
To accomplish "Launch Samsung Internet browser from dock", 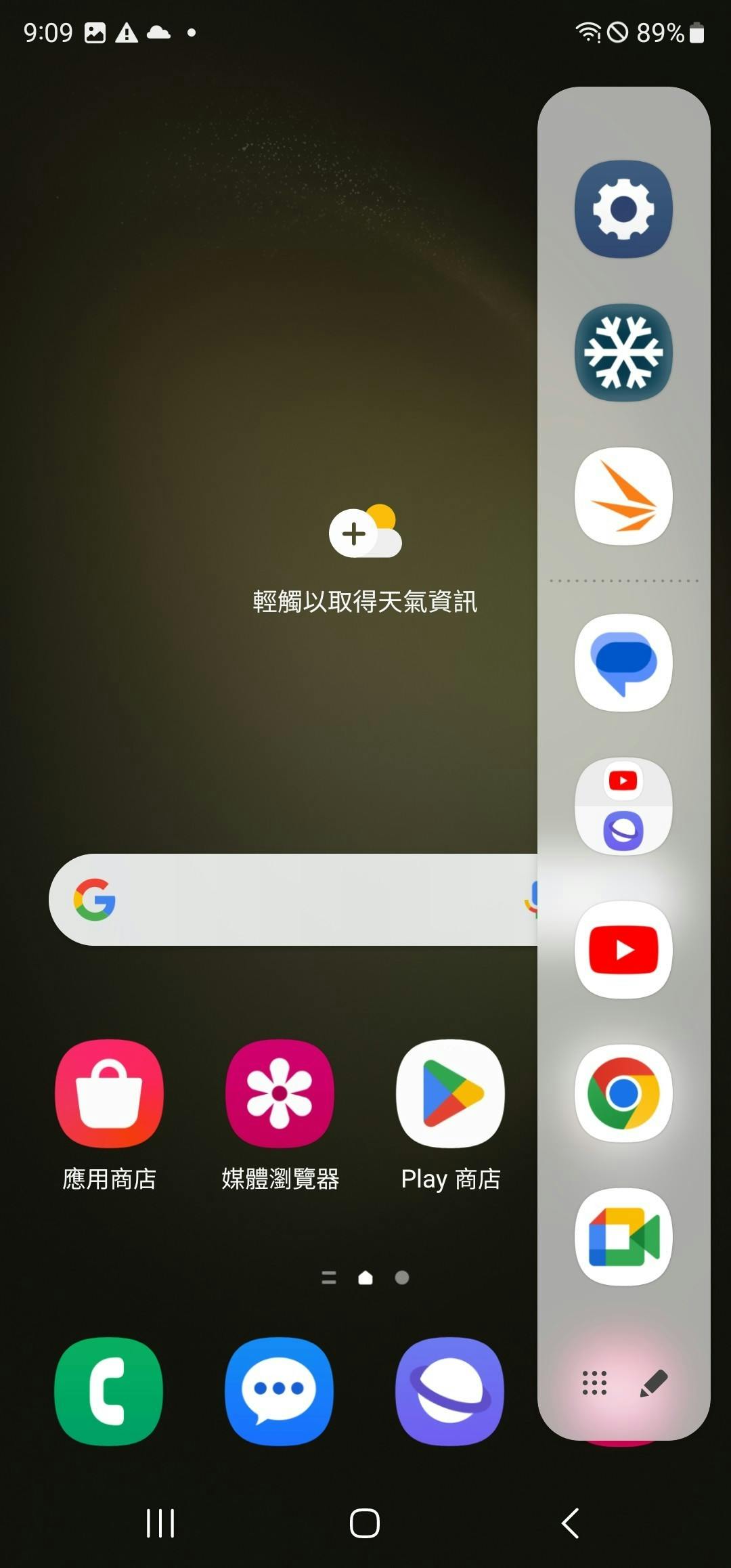I will (x=450, y=1391).
